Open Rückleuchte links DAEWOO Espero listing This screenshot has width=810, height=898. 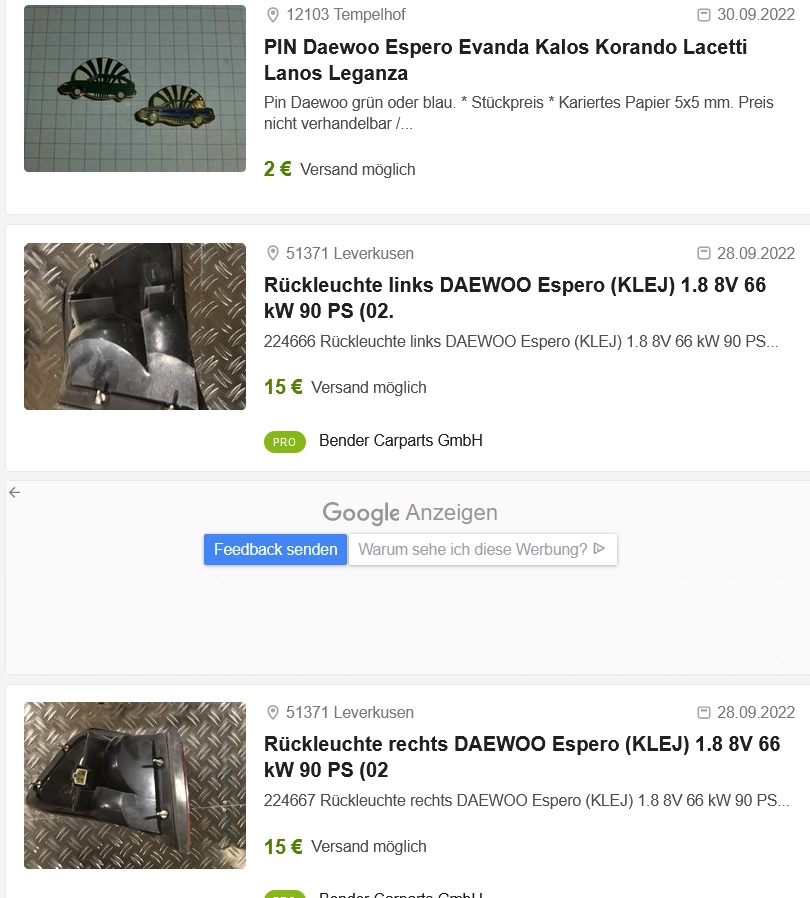click(x=514, y=298)
